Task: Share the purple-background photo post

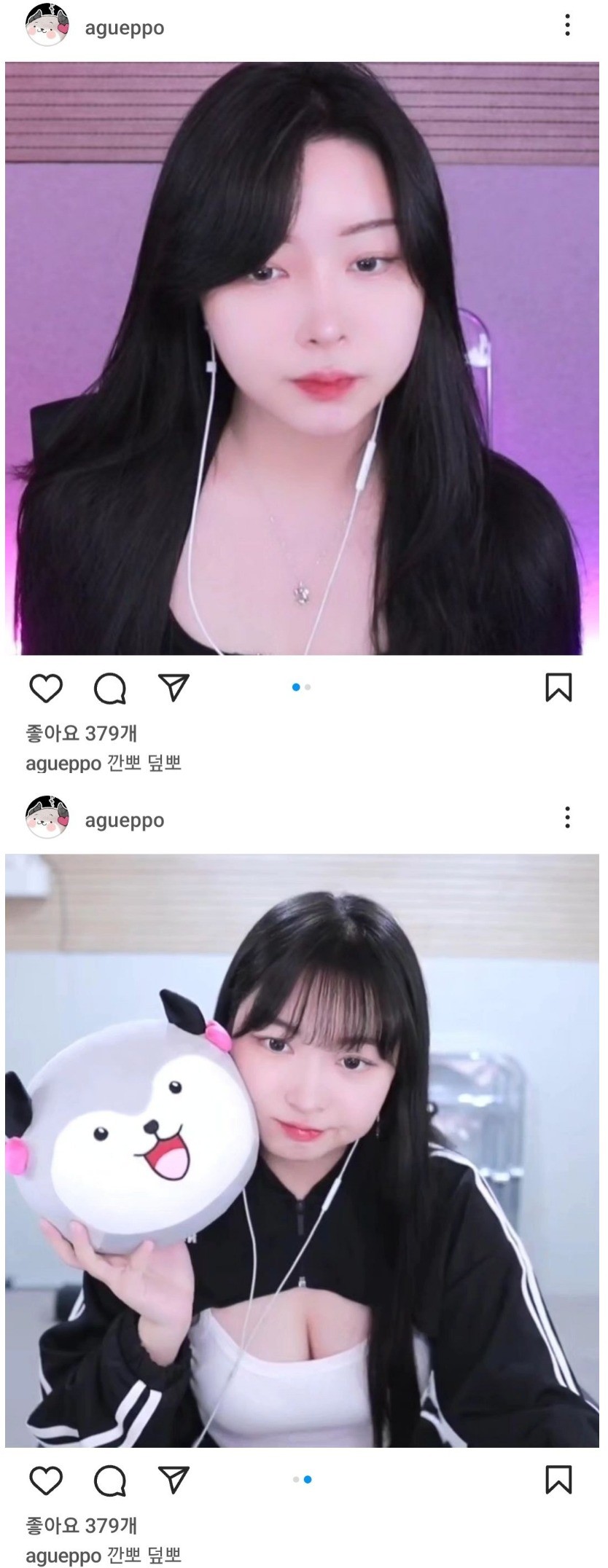Action: [x=174, y=687]
